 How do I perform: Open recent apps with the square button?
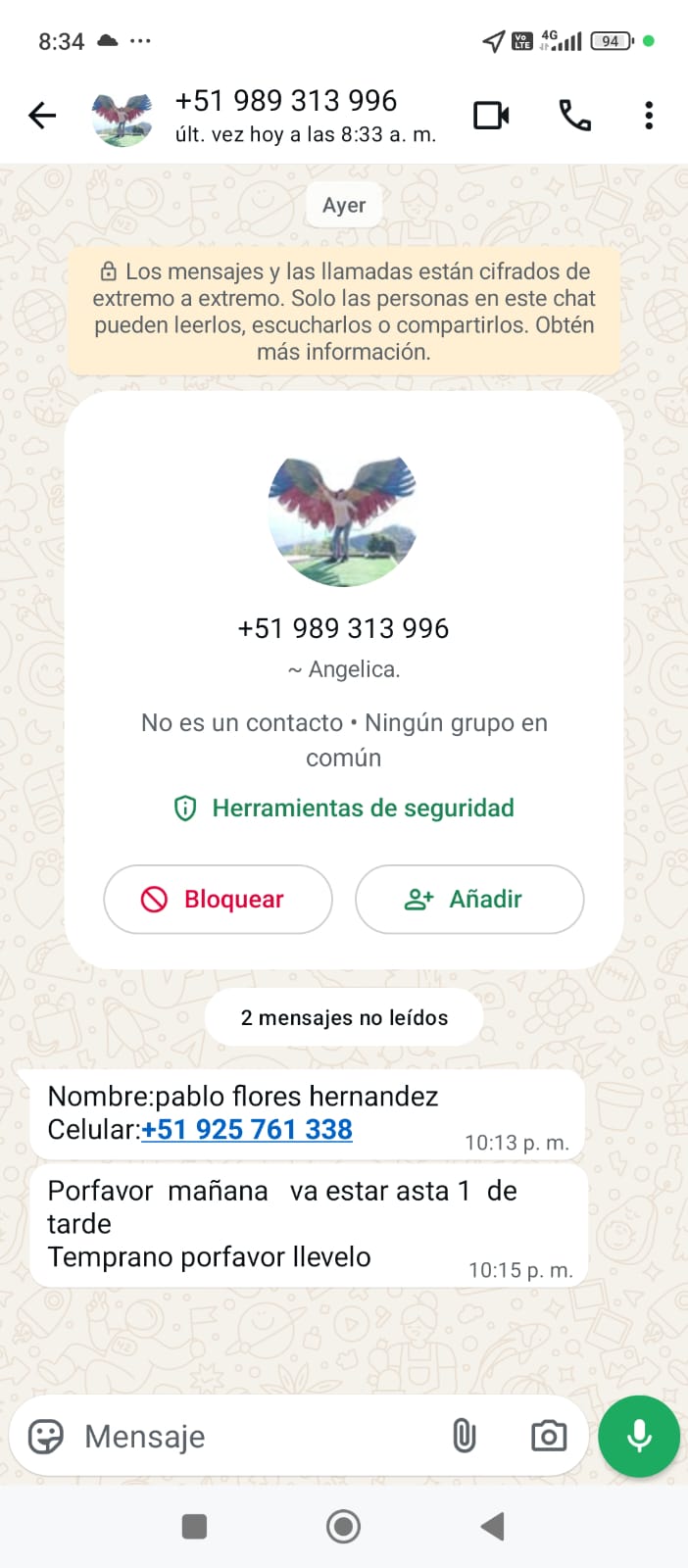195,1526
